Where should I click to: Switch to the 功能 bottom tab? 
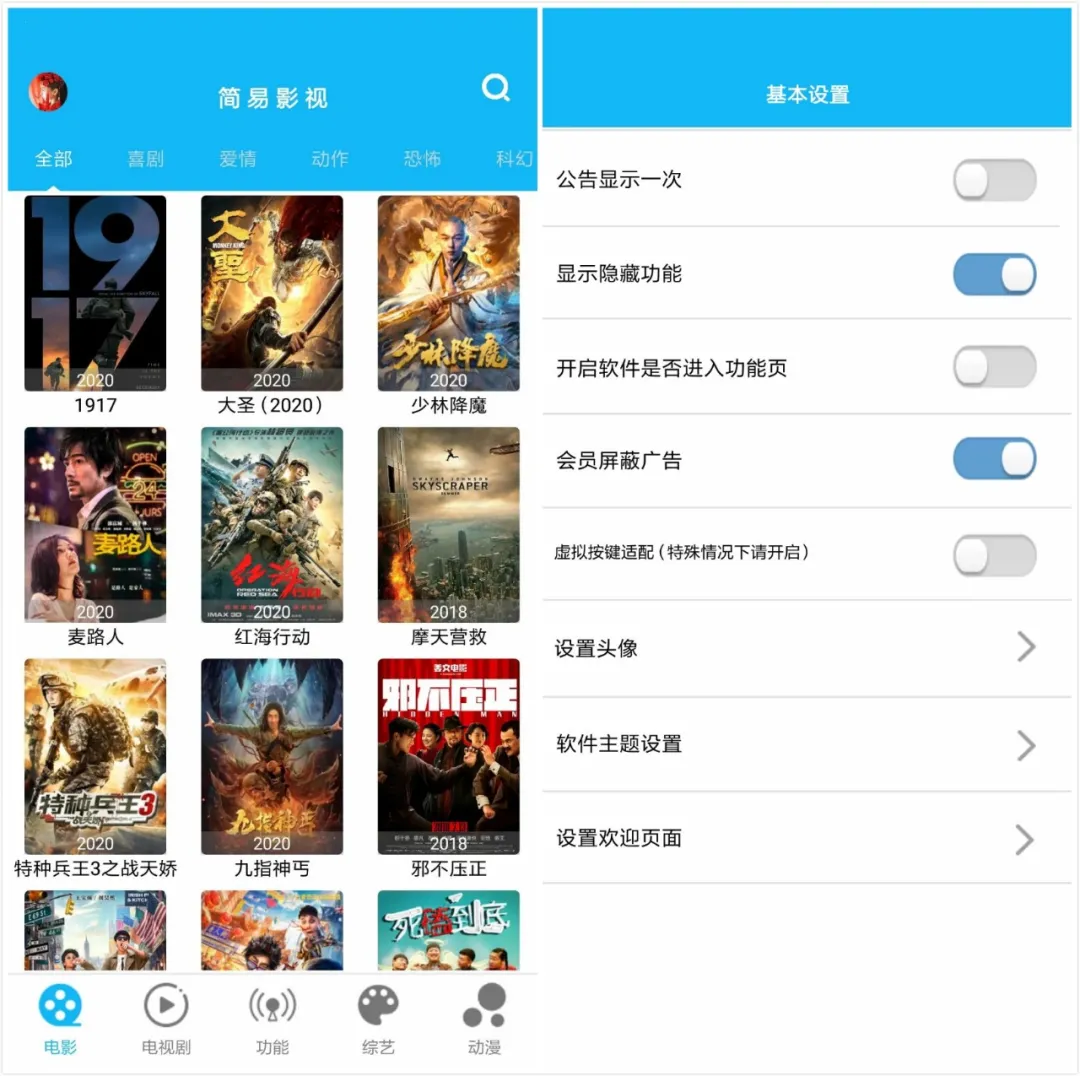tap(272, 1018)
